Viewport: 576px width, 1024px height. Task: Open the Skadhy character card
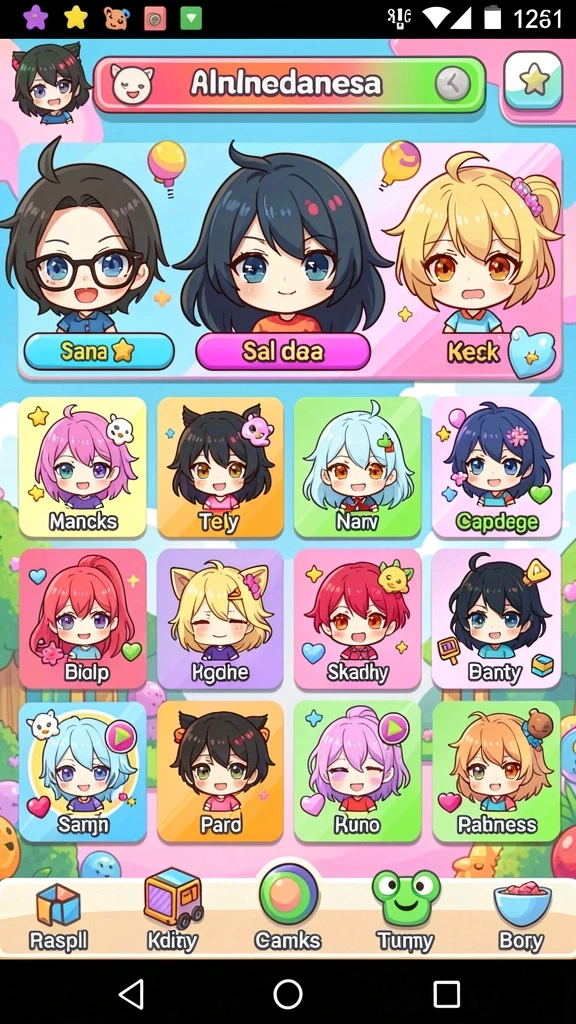[x=357, y=618]
